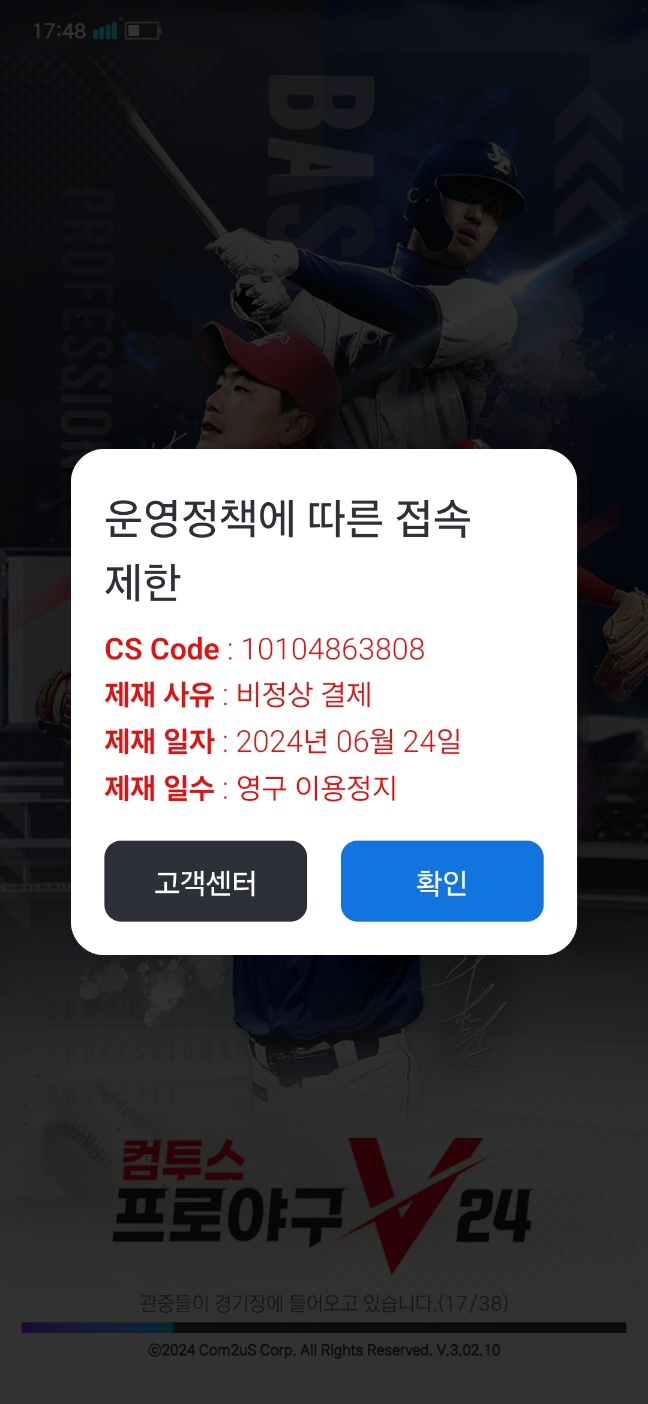The height and width of the screenshot is (1404, 648).
Task: Confirm the dialog with the 확인 button
Action: [x=442, y=881]
